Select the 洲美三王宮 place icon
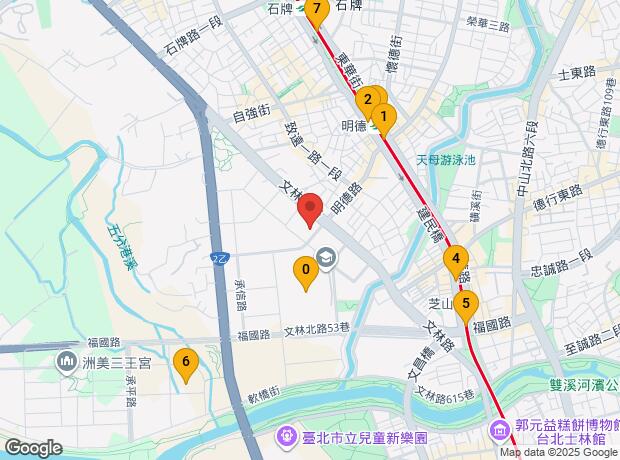 point(68,361)
